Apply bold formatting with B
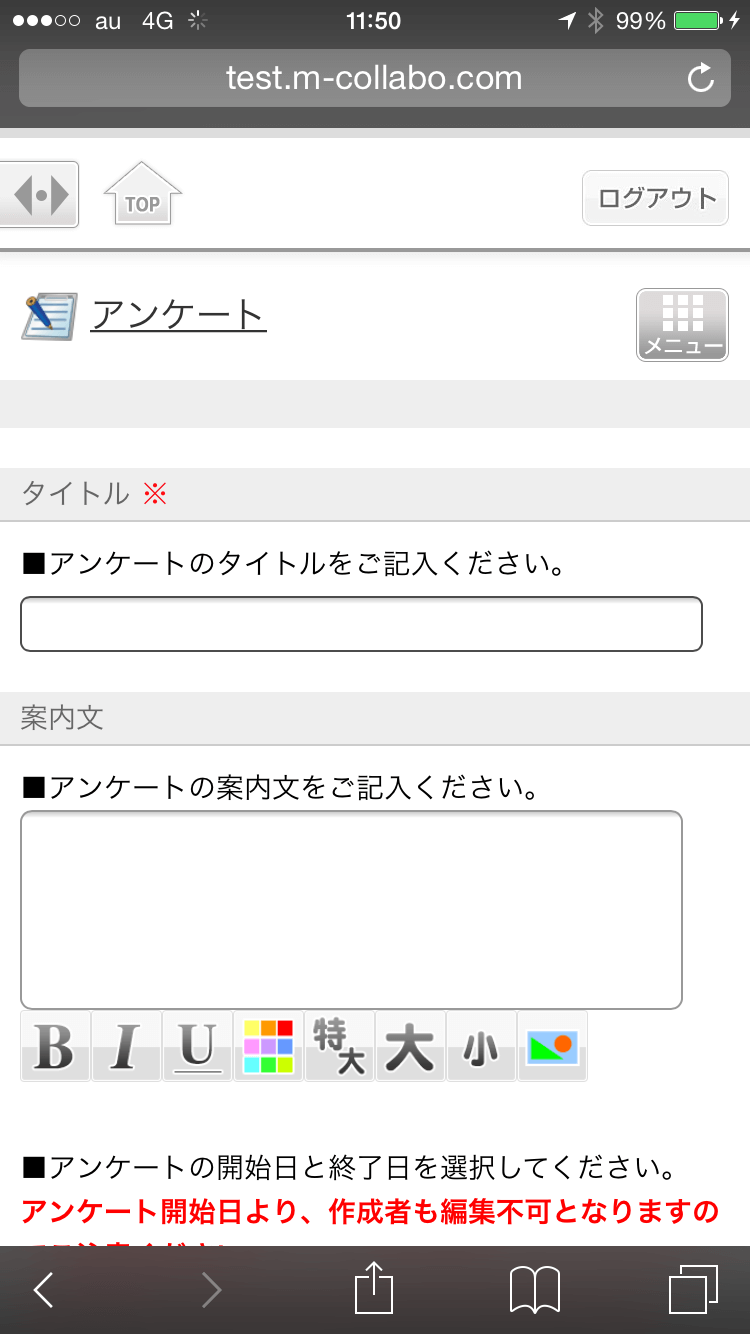 [x=55, y=1047]
